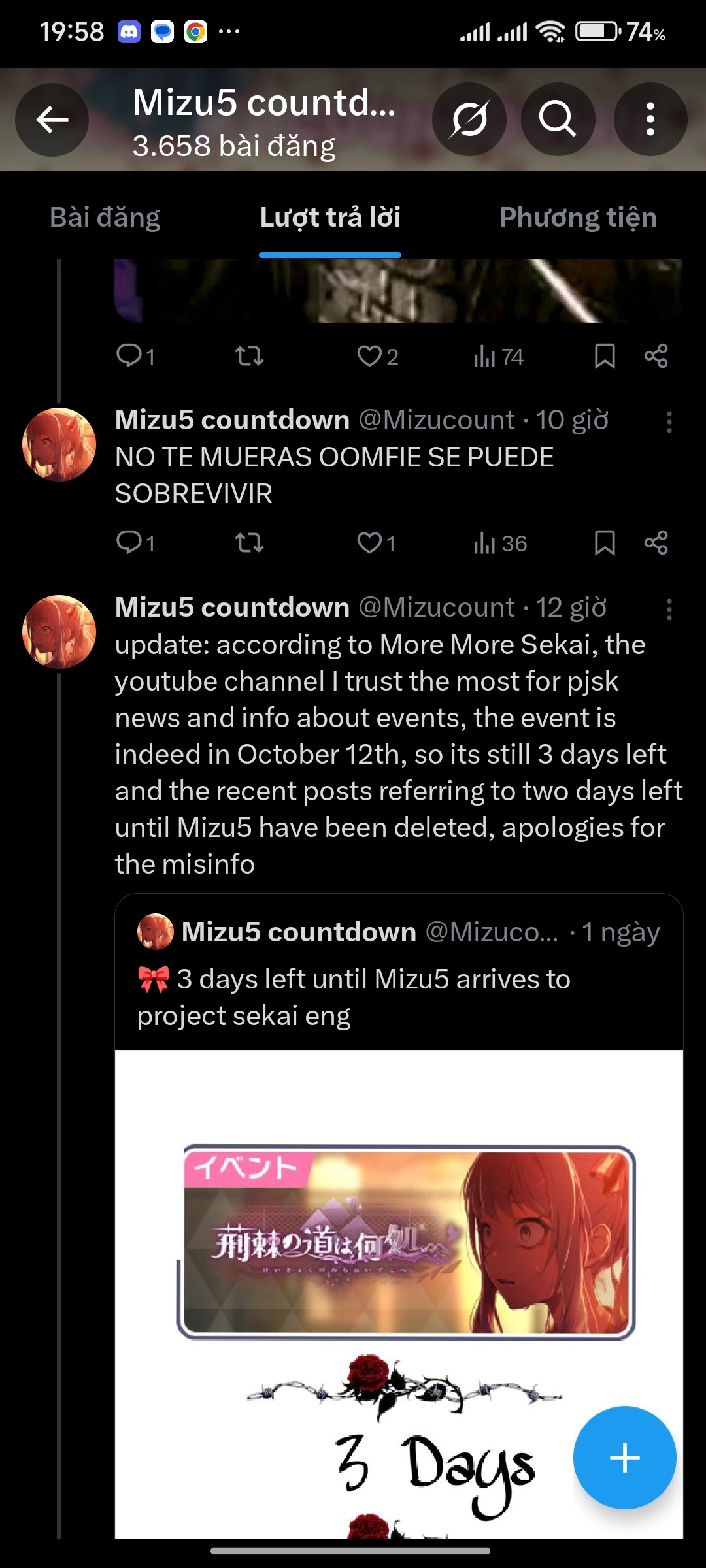The width and height of the screenshot is (706, 1568).
Task: Open the Phương tiện tab
Action: (x=578, y=217)
